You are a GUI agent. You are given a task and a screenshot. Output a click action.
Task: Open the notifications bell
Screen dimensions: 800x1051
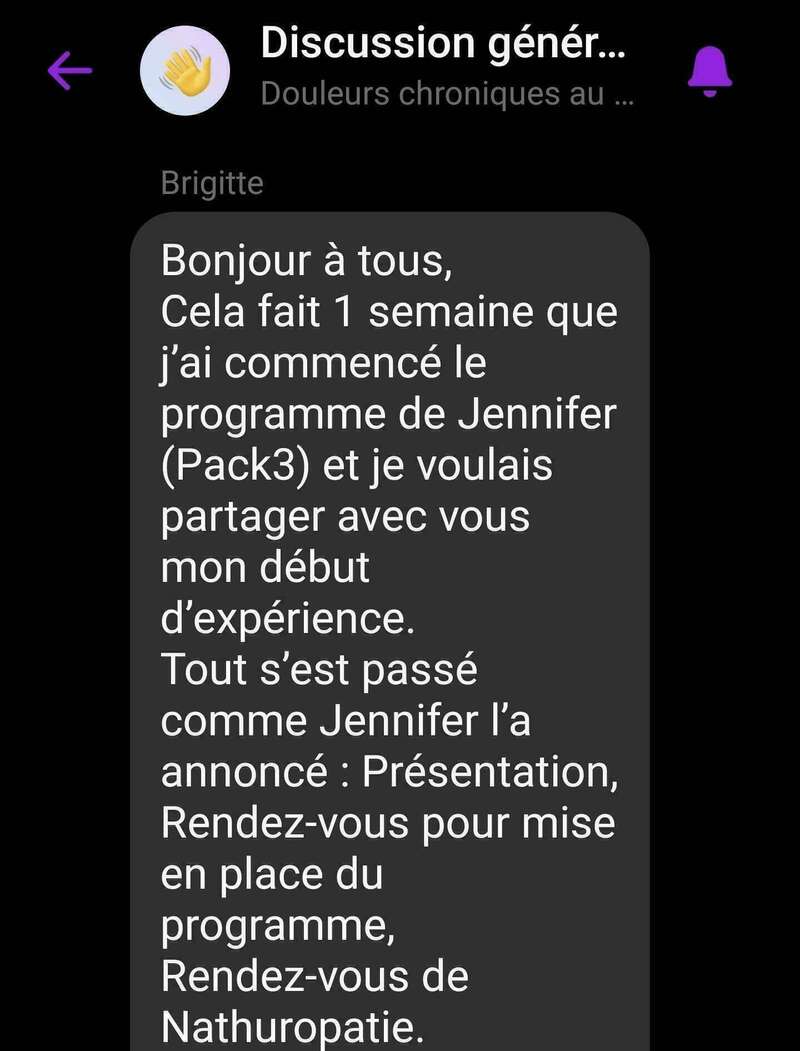[x=710, y=71]
